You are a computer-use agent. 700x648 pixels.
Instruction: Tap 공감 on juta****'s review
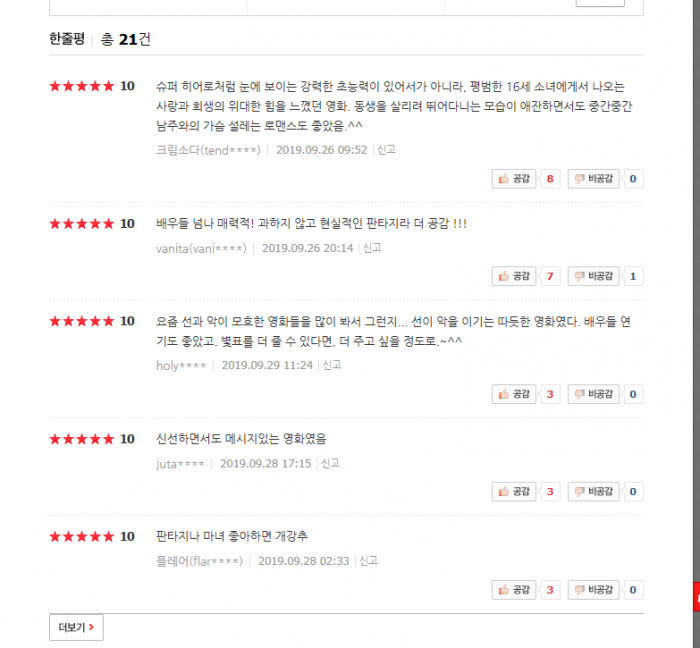515,492
